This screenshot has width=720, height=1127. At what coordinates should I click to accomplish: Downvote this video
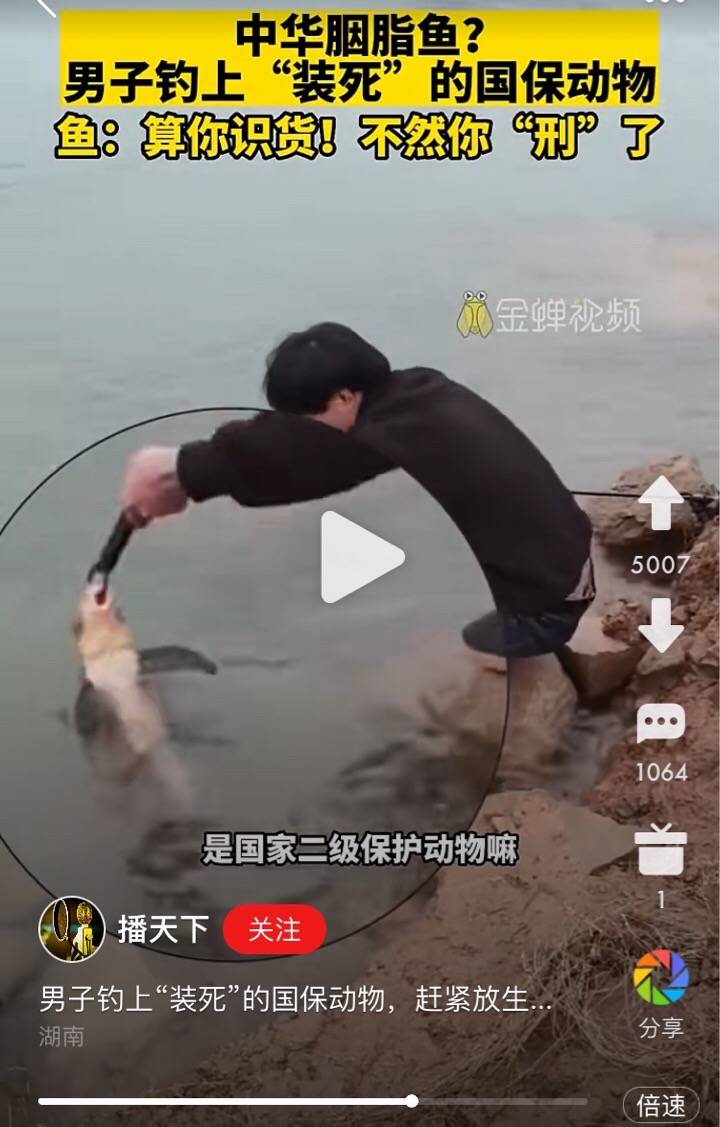click(661, 626)
